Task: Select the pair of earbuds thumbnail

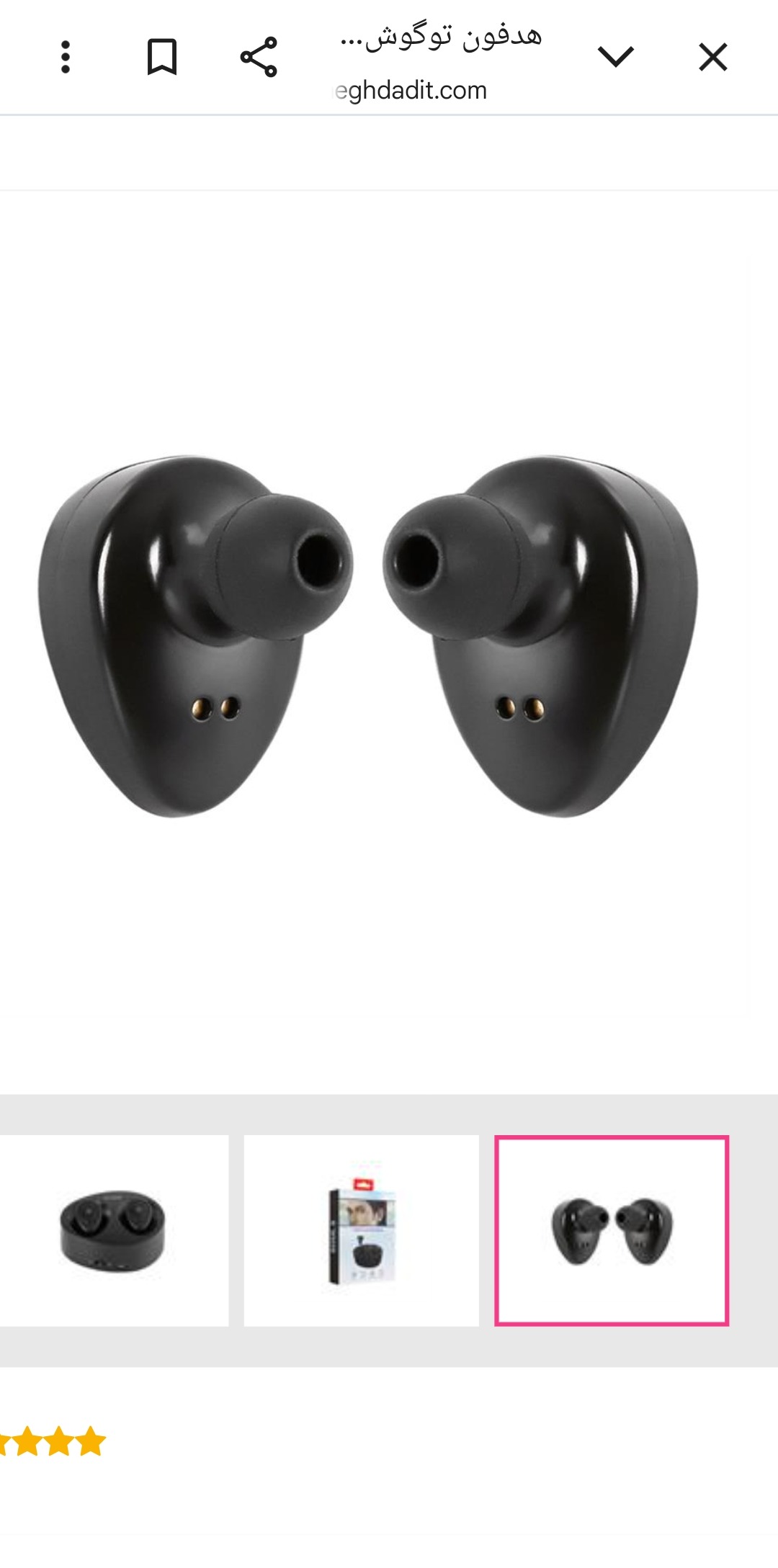Action: click(x=612, y=1230)
